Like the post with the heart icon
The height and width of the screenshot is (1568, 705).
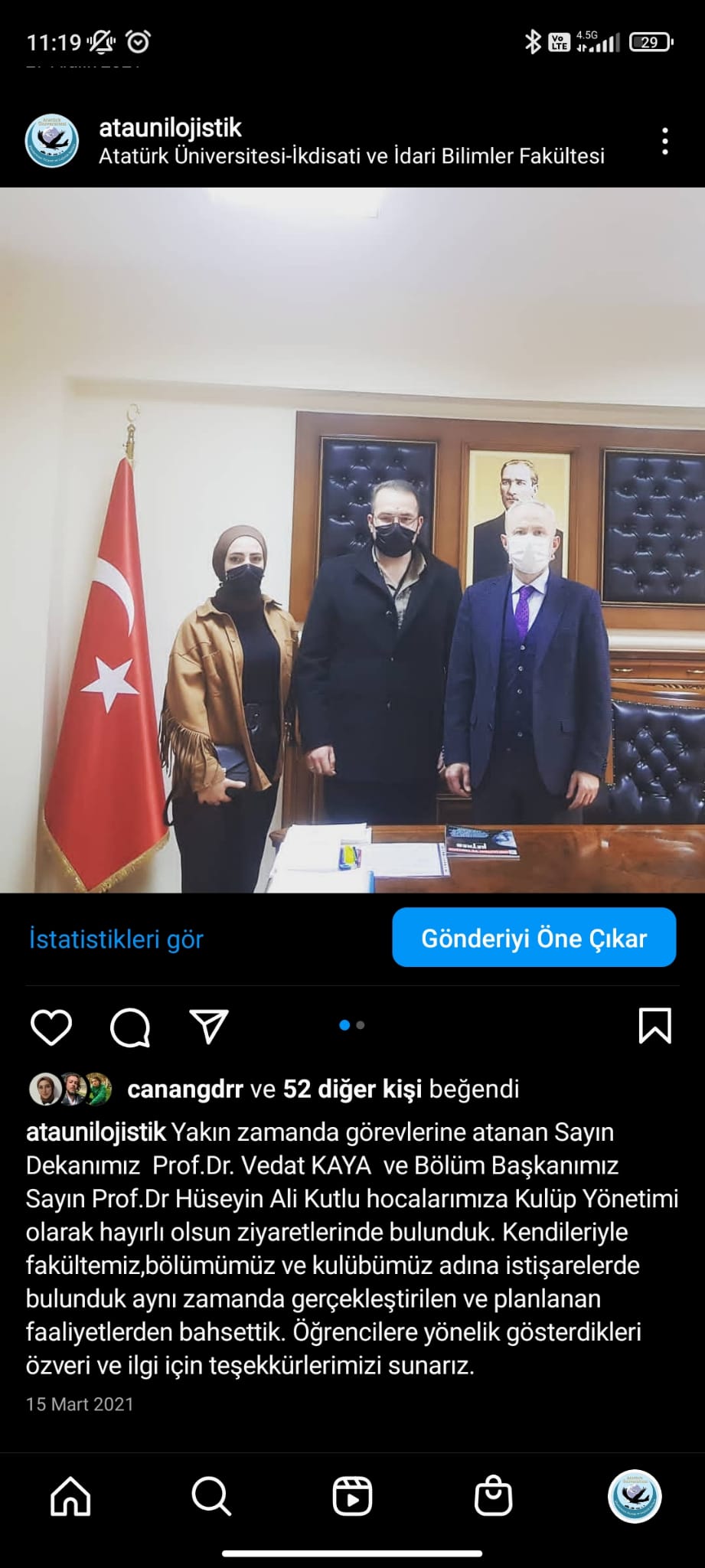coord(51,1026)
